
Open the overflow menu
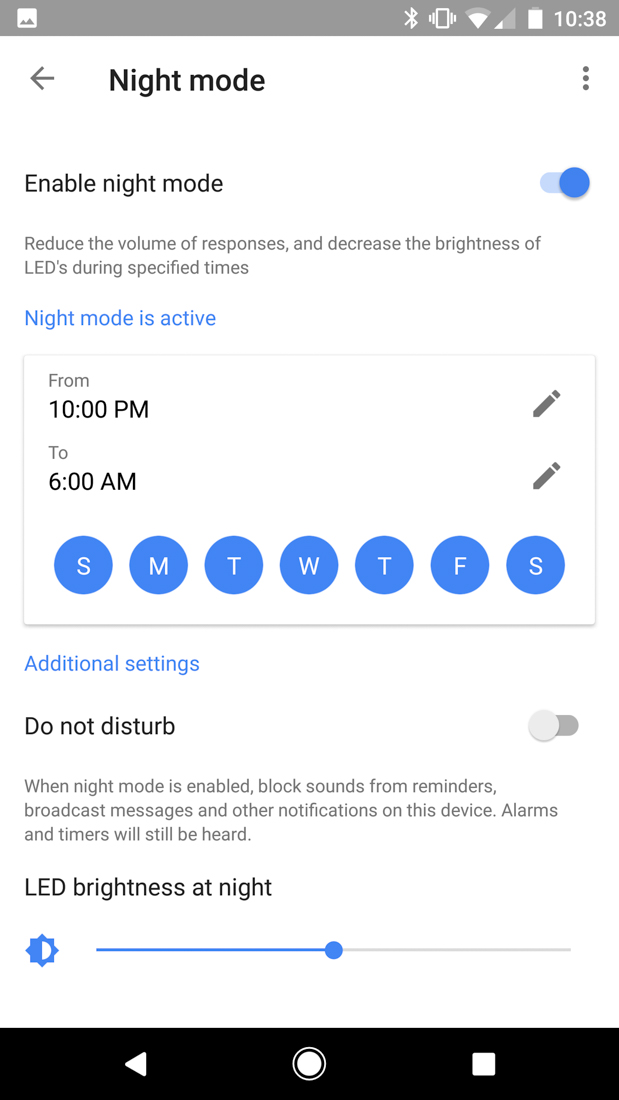pos(585,79)
